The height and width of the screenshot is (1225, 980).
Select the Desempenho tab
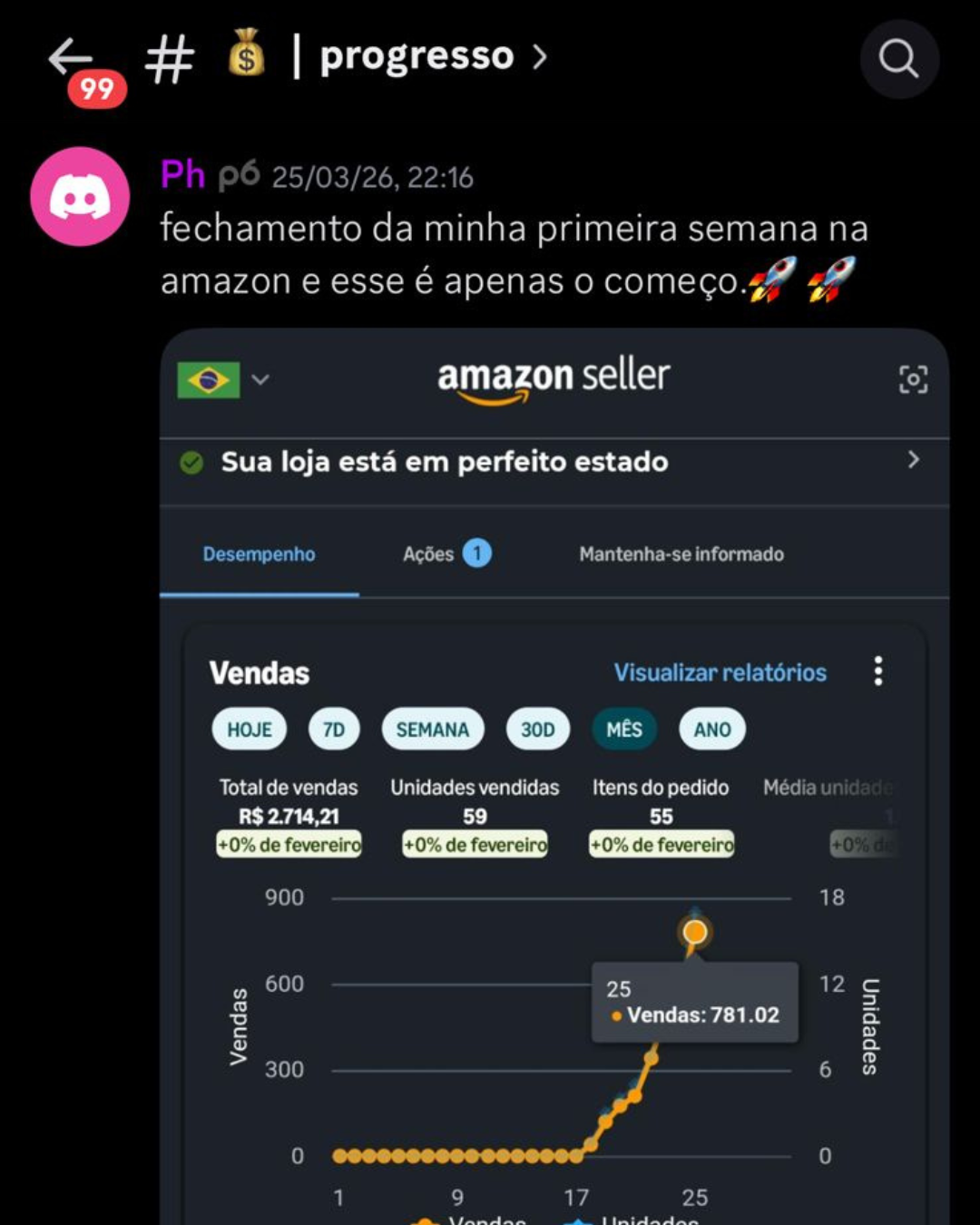(x=259, y=554)
